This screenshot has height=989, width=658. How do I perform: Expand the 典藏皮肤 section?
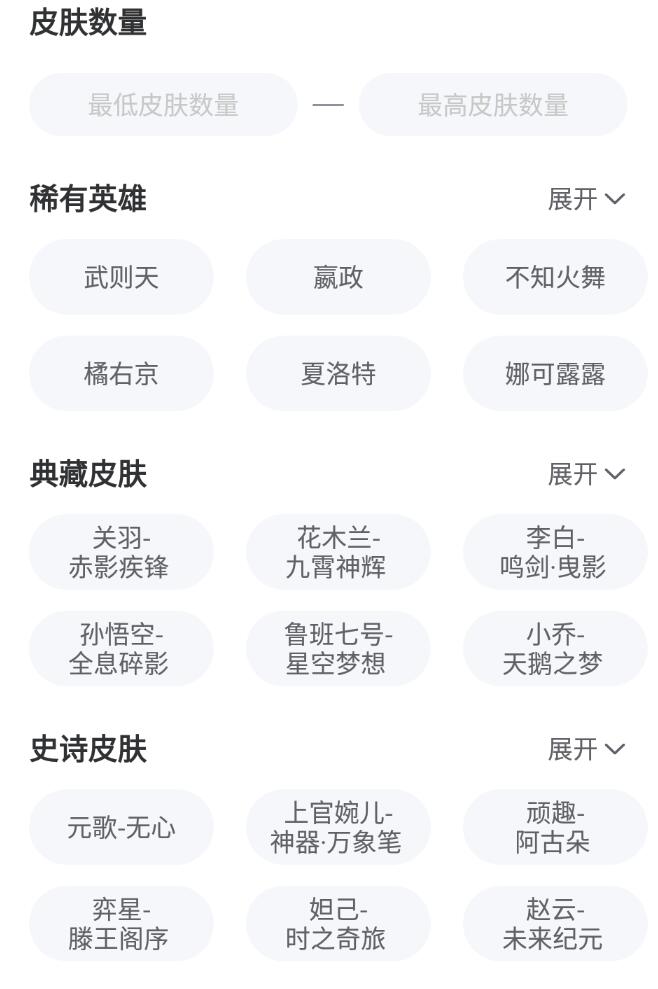coord(586,474)
